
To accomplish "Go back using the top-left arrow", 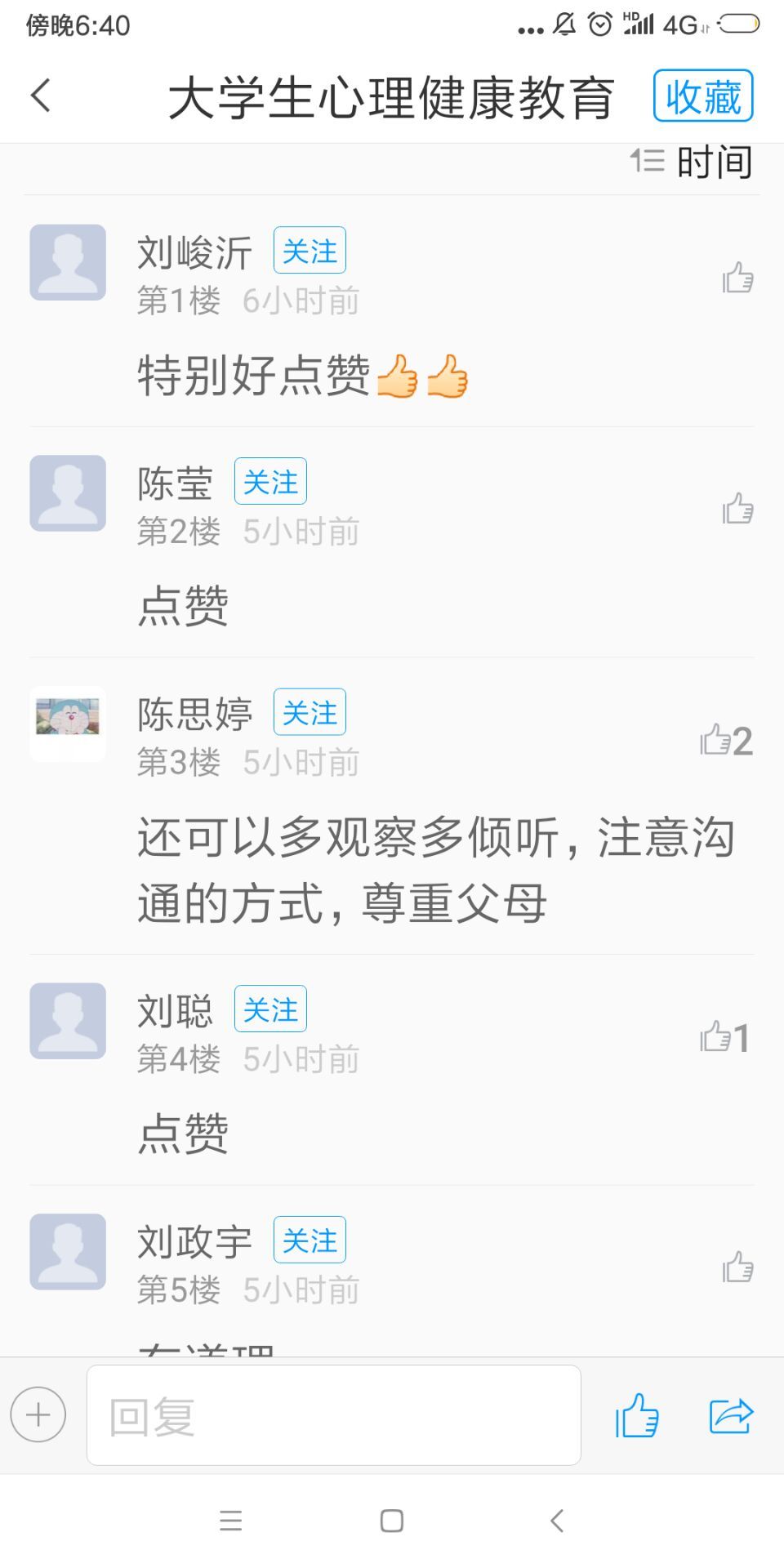I will coord(41,96).
